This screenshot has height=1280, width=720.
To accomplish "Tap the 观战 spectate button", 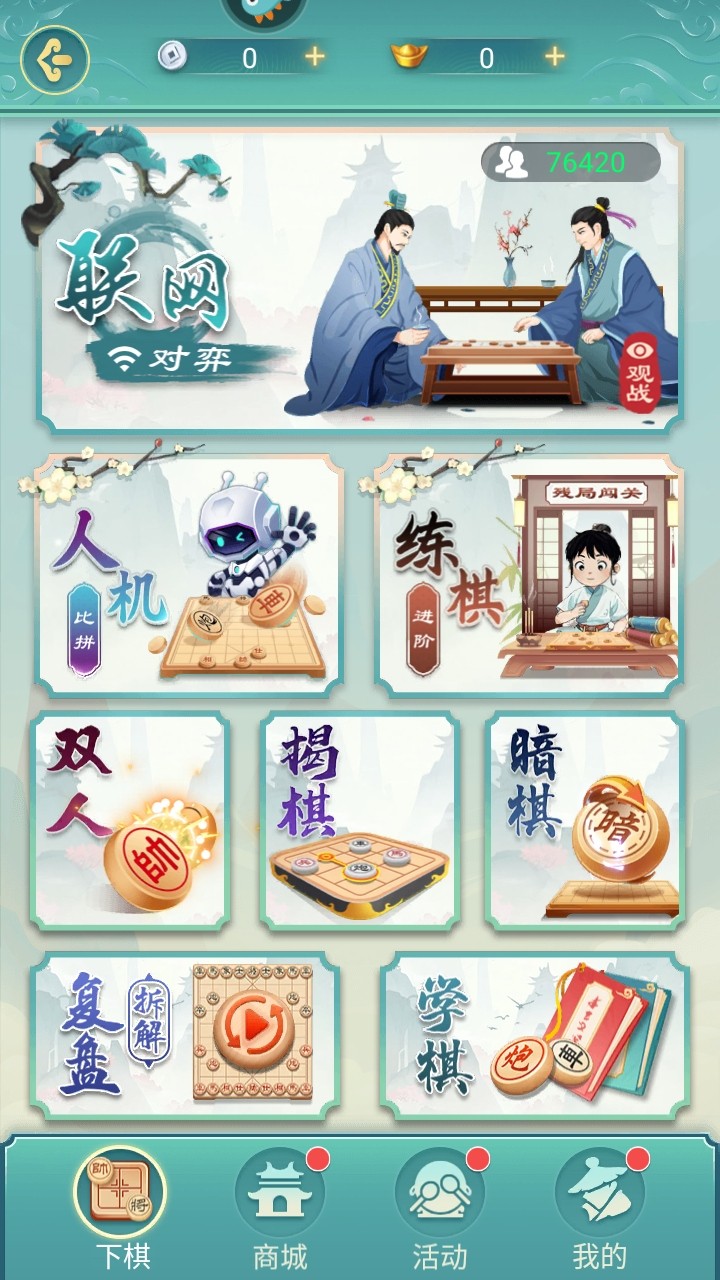I will pos(639,372).
